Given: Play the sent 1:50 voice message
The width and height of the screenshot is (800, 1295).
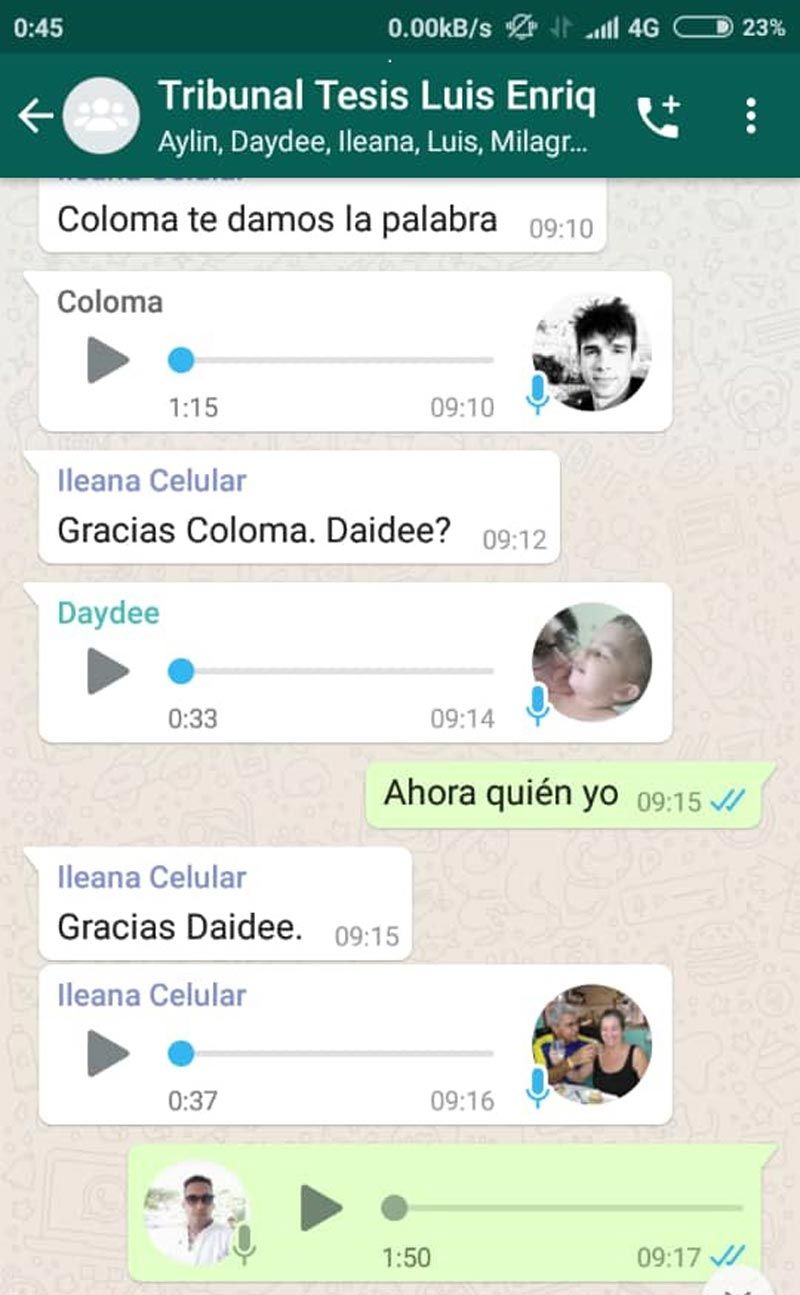Looking at the screenshot, I should (322, 1208).
